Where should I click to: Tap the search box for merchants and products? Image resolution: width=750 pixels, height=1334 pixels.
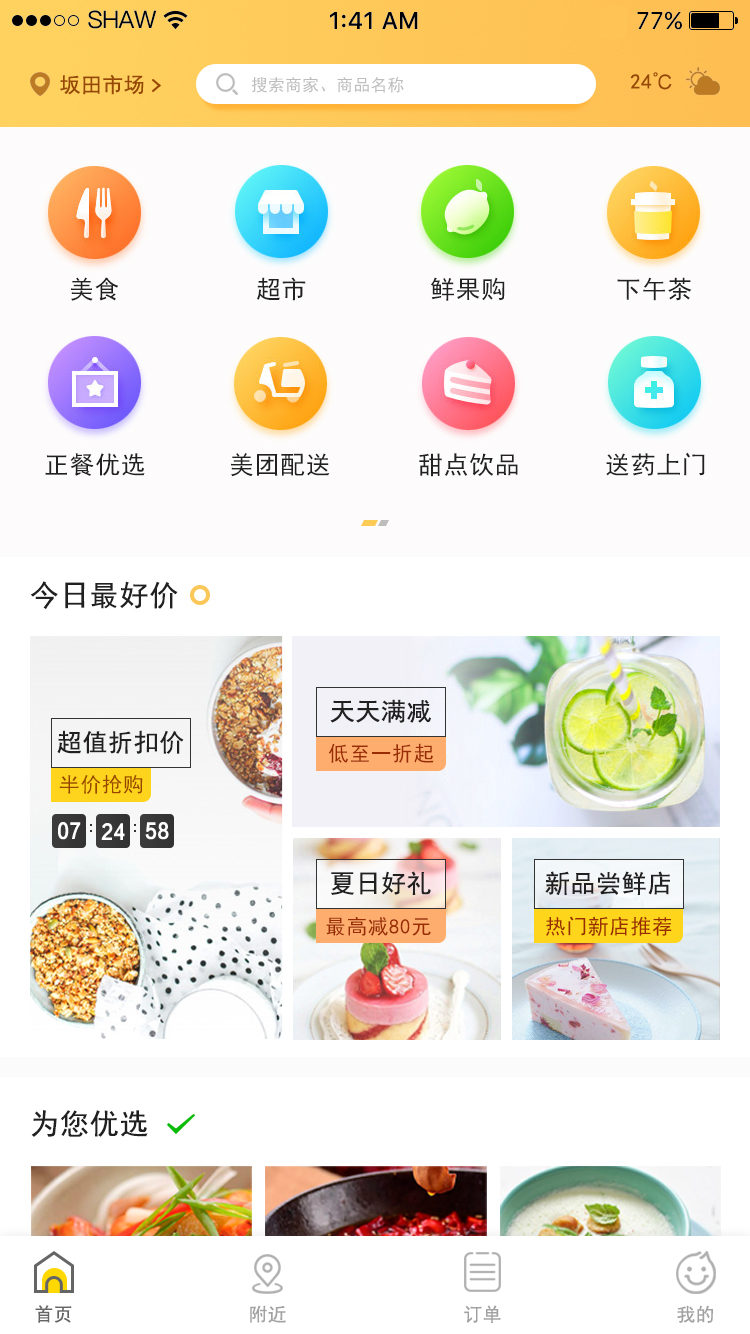click(x=395, y=85)
